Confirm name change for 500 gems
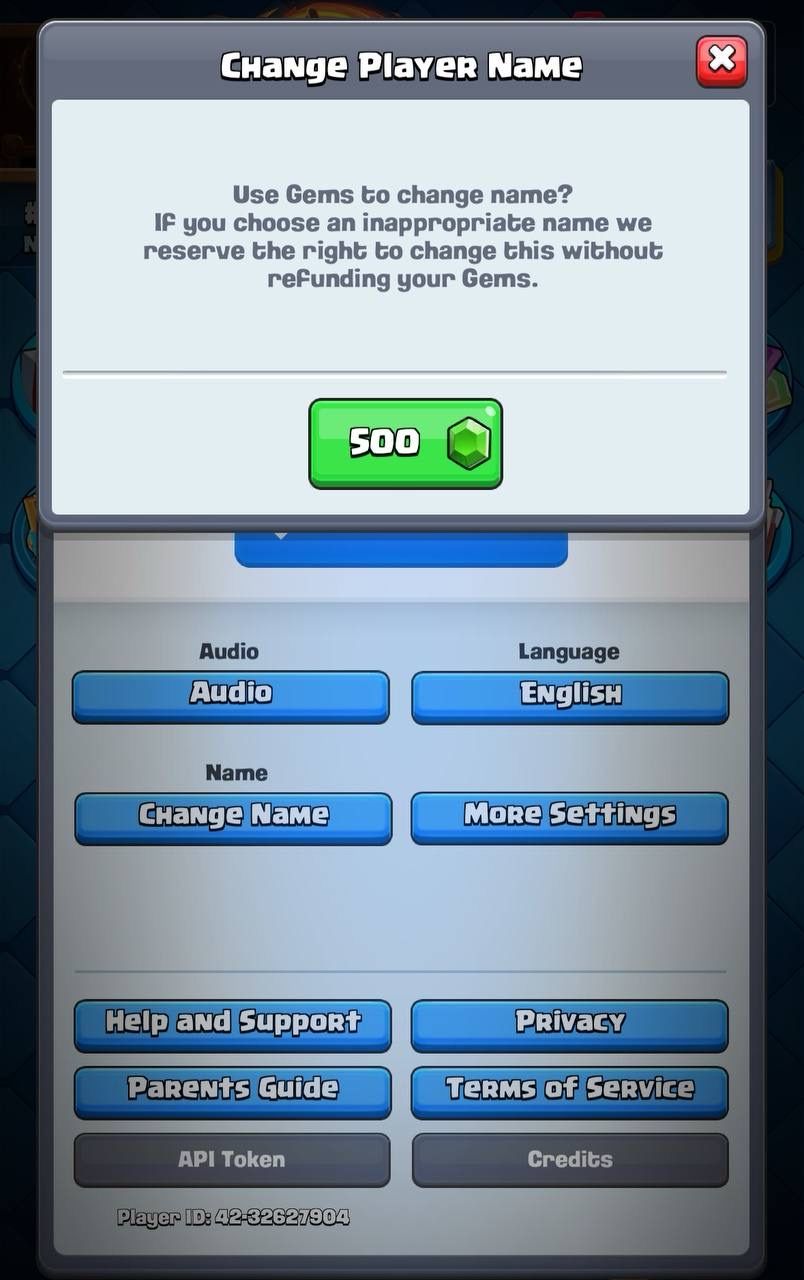 [405, 443]
